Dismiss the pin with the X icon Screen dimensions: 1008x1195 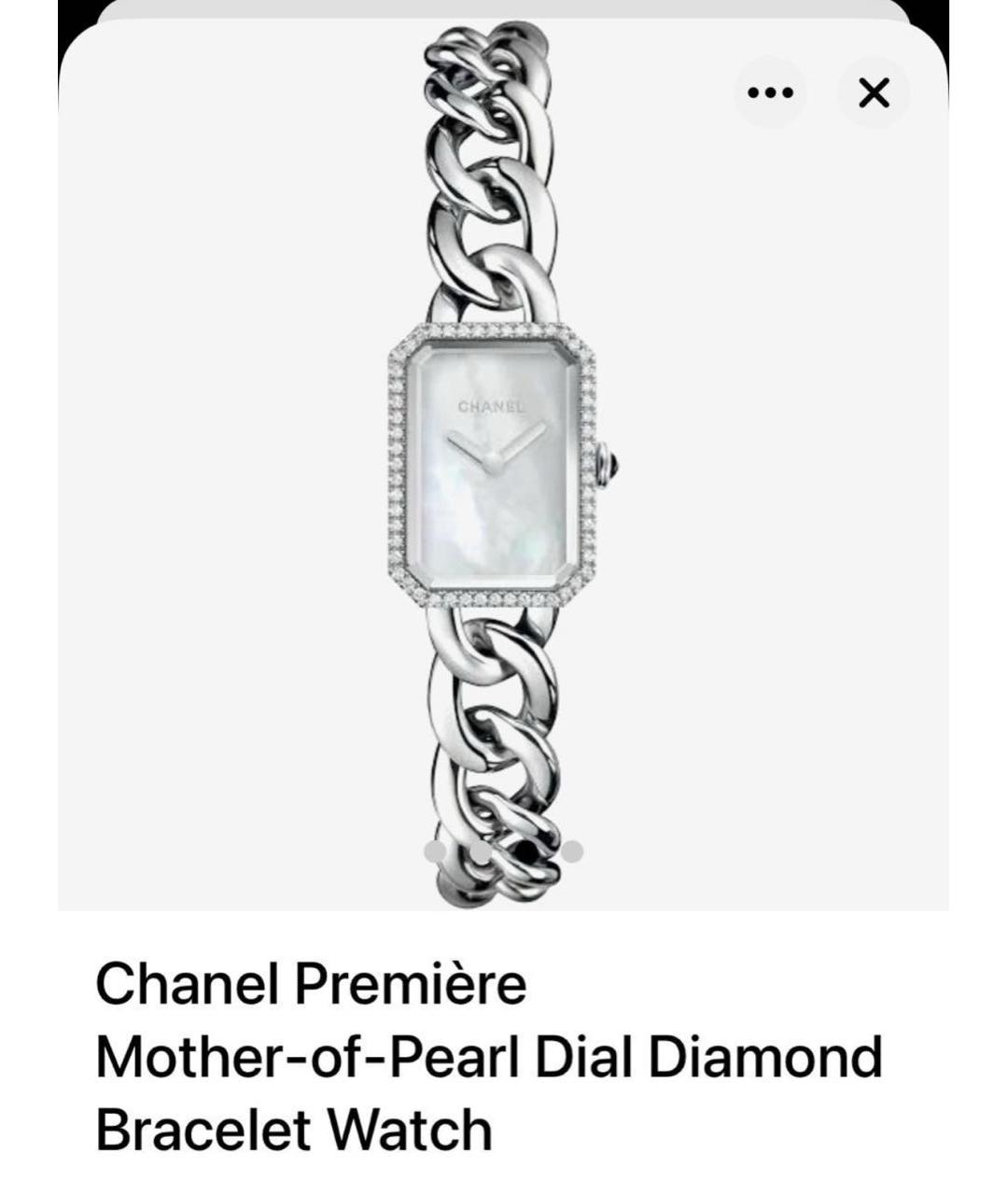[x=874, y=92]
